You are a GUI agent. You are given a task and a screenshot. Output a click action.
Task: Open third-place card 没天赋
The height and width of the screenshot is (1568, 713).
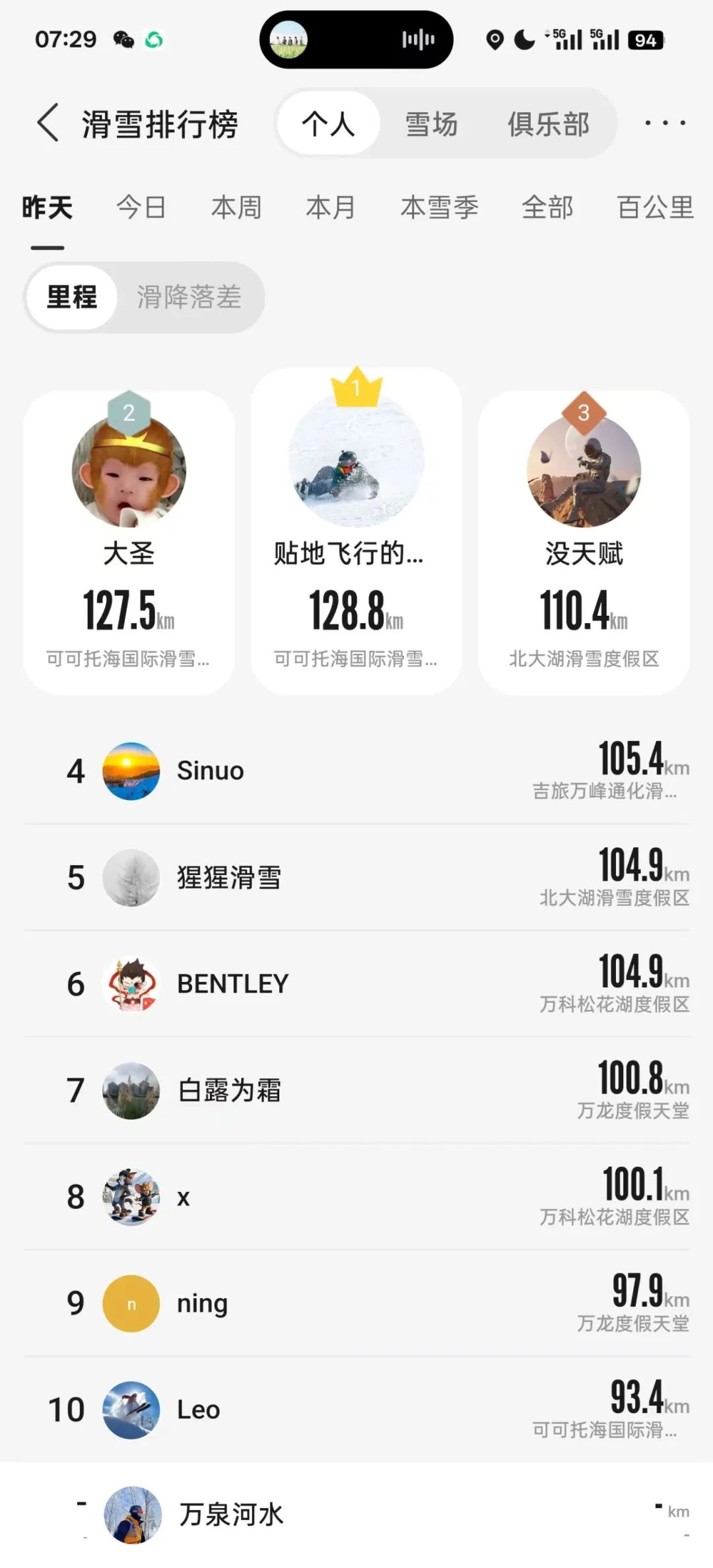(584, 541)
